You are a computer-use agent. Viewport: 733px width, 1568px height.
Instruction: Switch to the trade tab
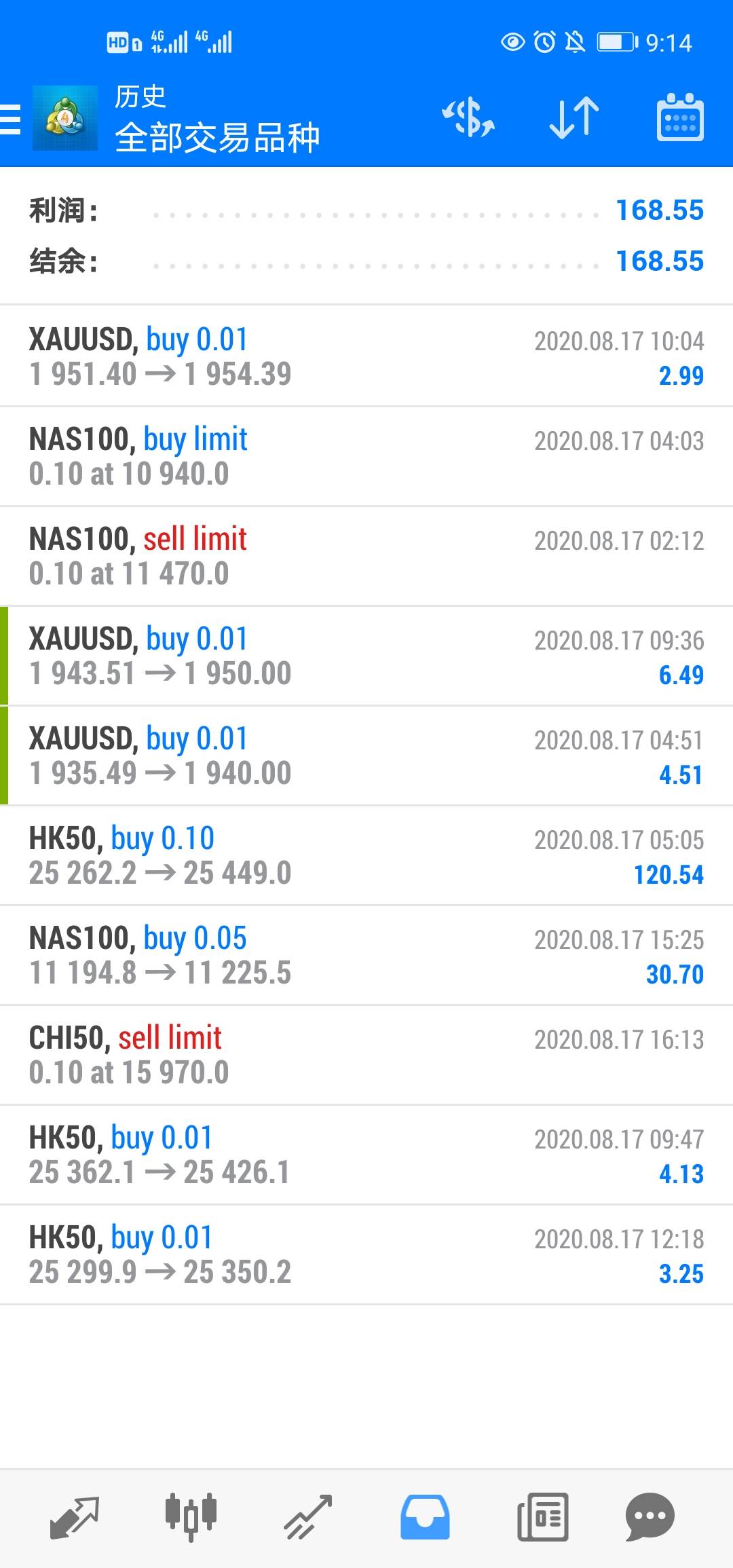[x=307, y=1517]
